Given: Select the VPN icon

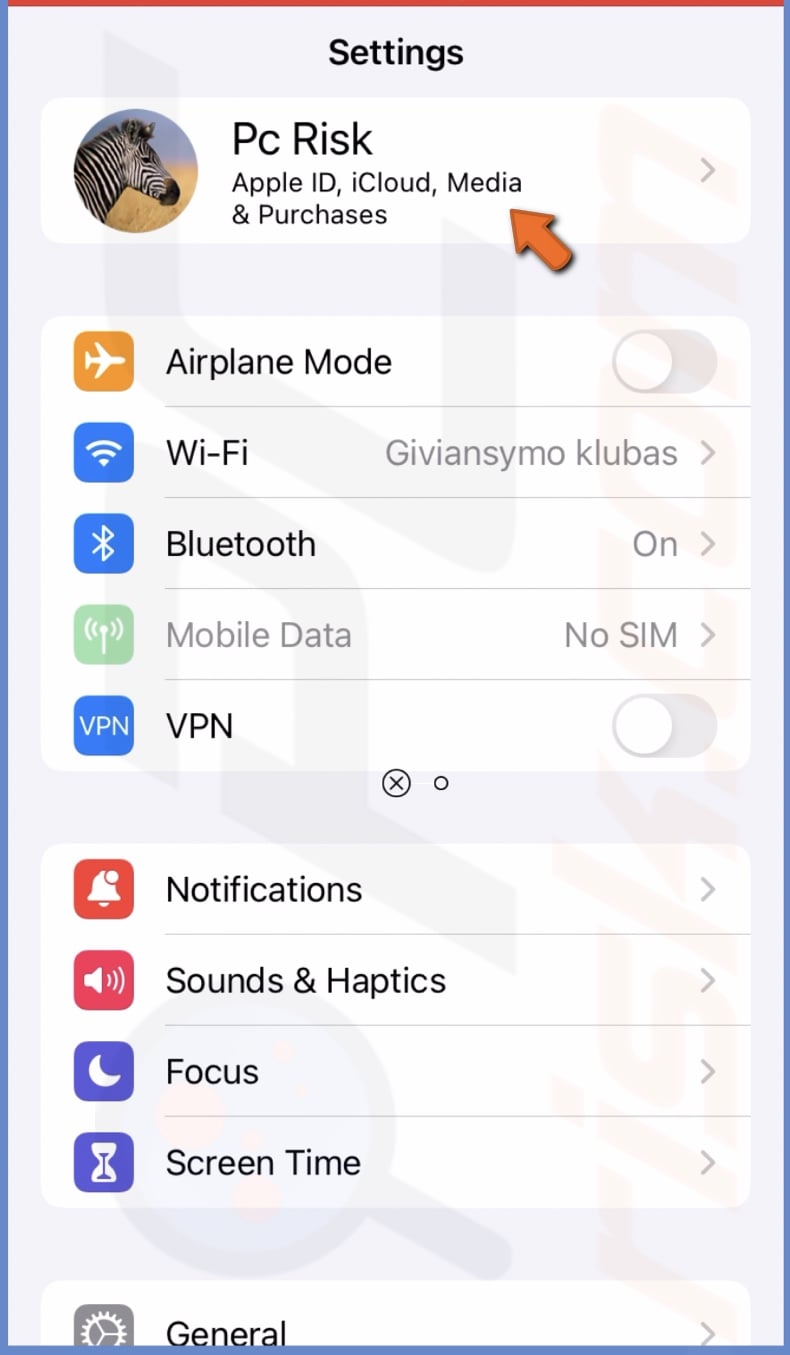Looking at the screenshot, I should 103,726.
